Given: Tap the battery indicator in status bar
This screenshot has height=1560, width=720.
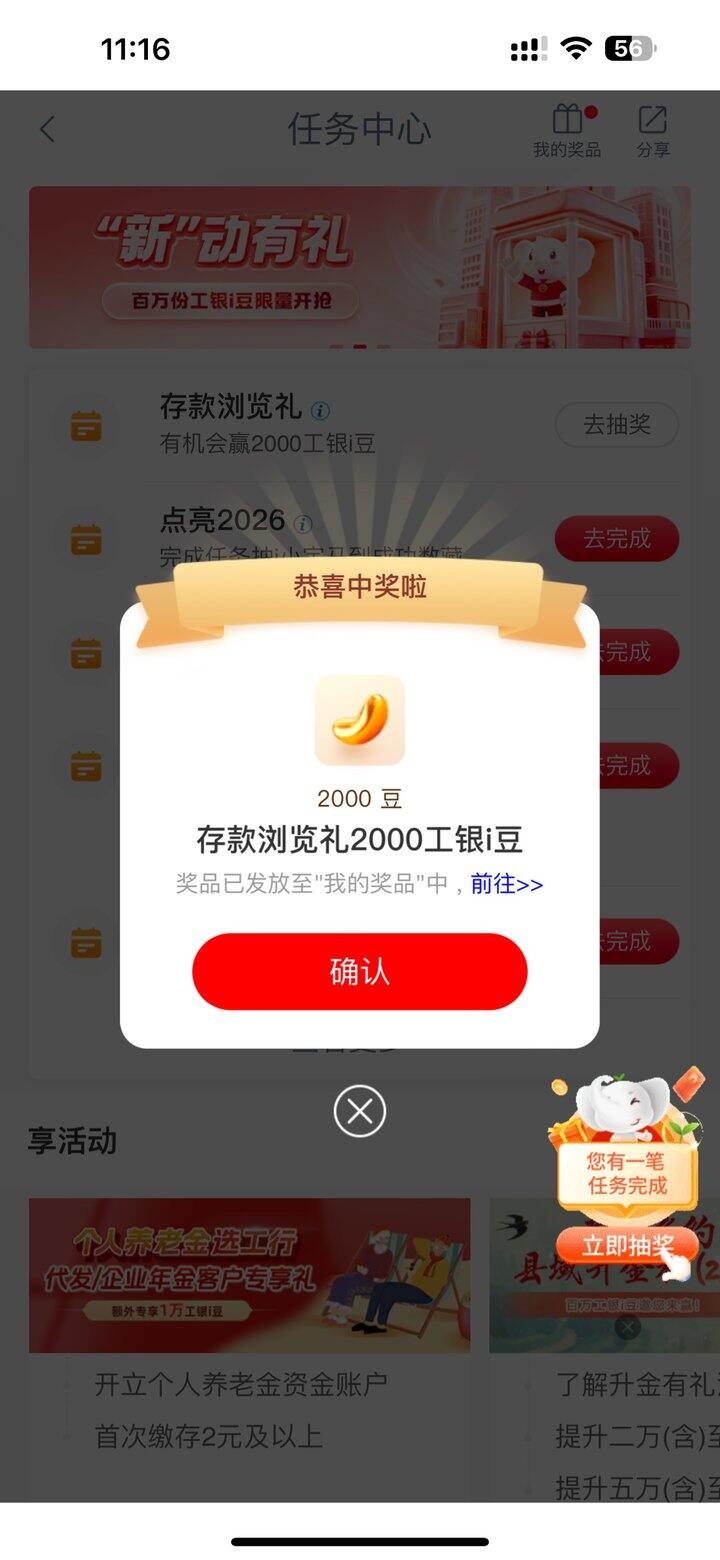Looking at the screenshot, I should coord(630,47).
